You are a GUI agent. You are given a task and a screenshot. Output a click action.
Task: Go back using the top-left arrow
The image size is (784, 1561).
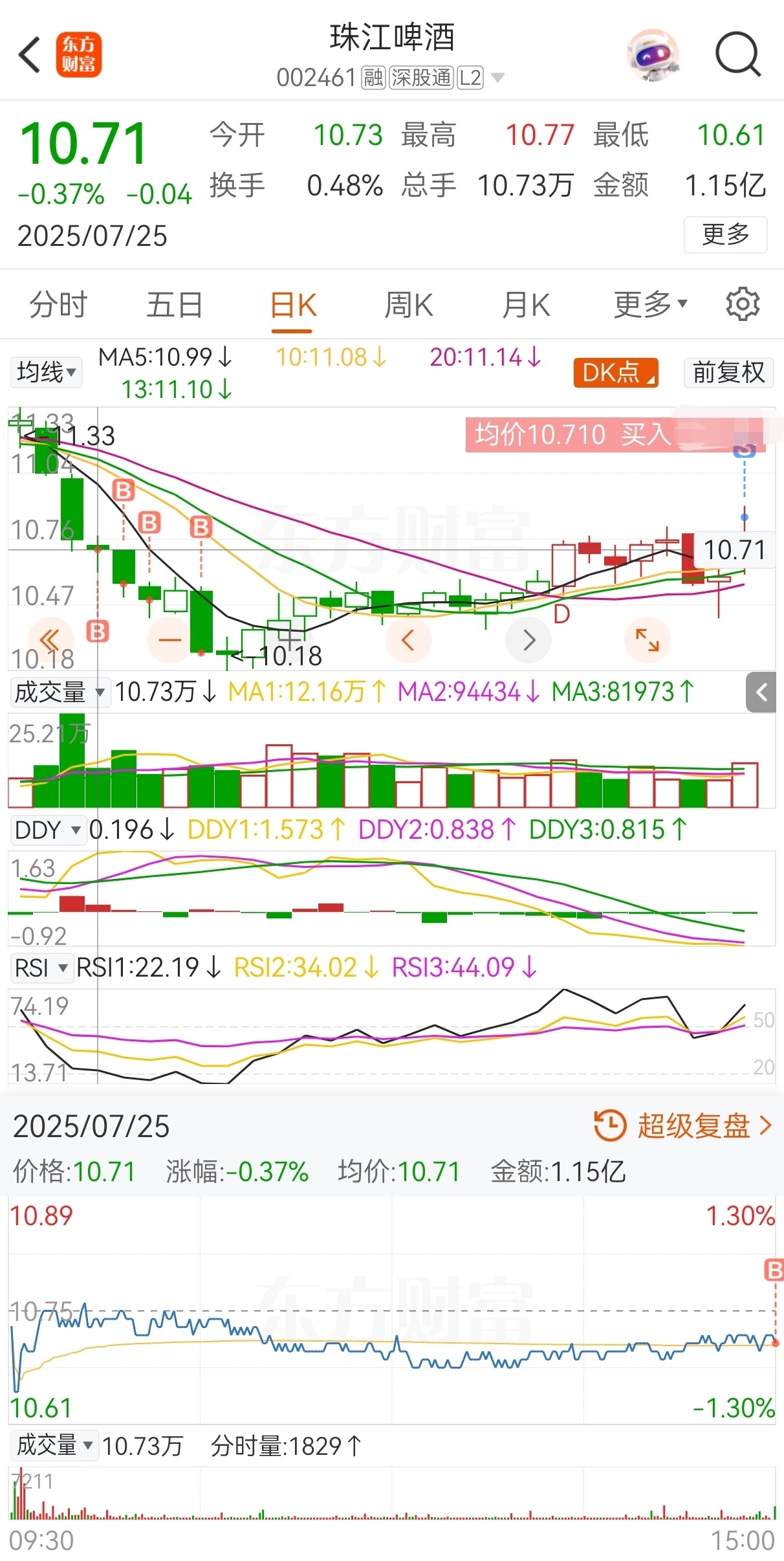point(30,55)
